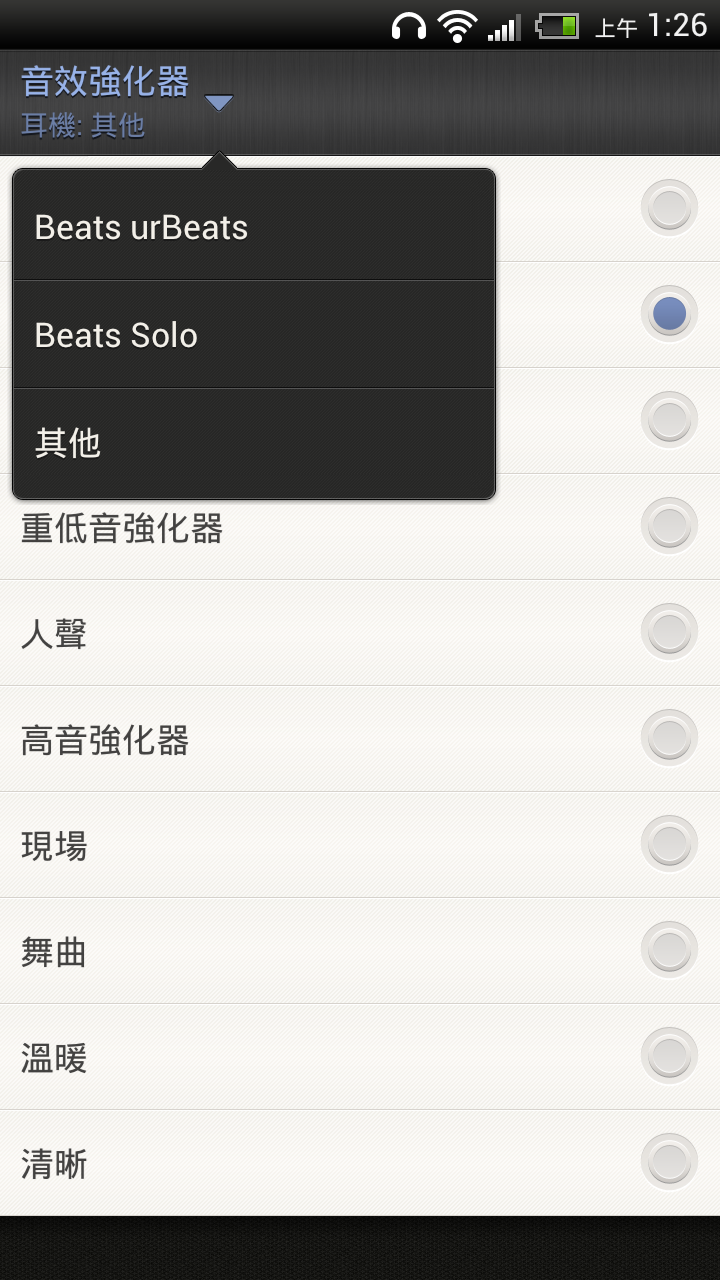Choose Beats Solo headphone option

tap(254, 335)
